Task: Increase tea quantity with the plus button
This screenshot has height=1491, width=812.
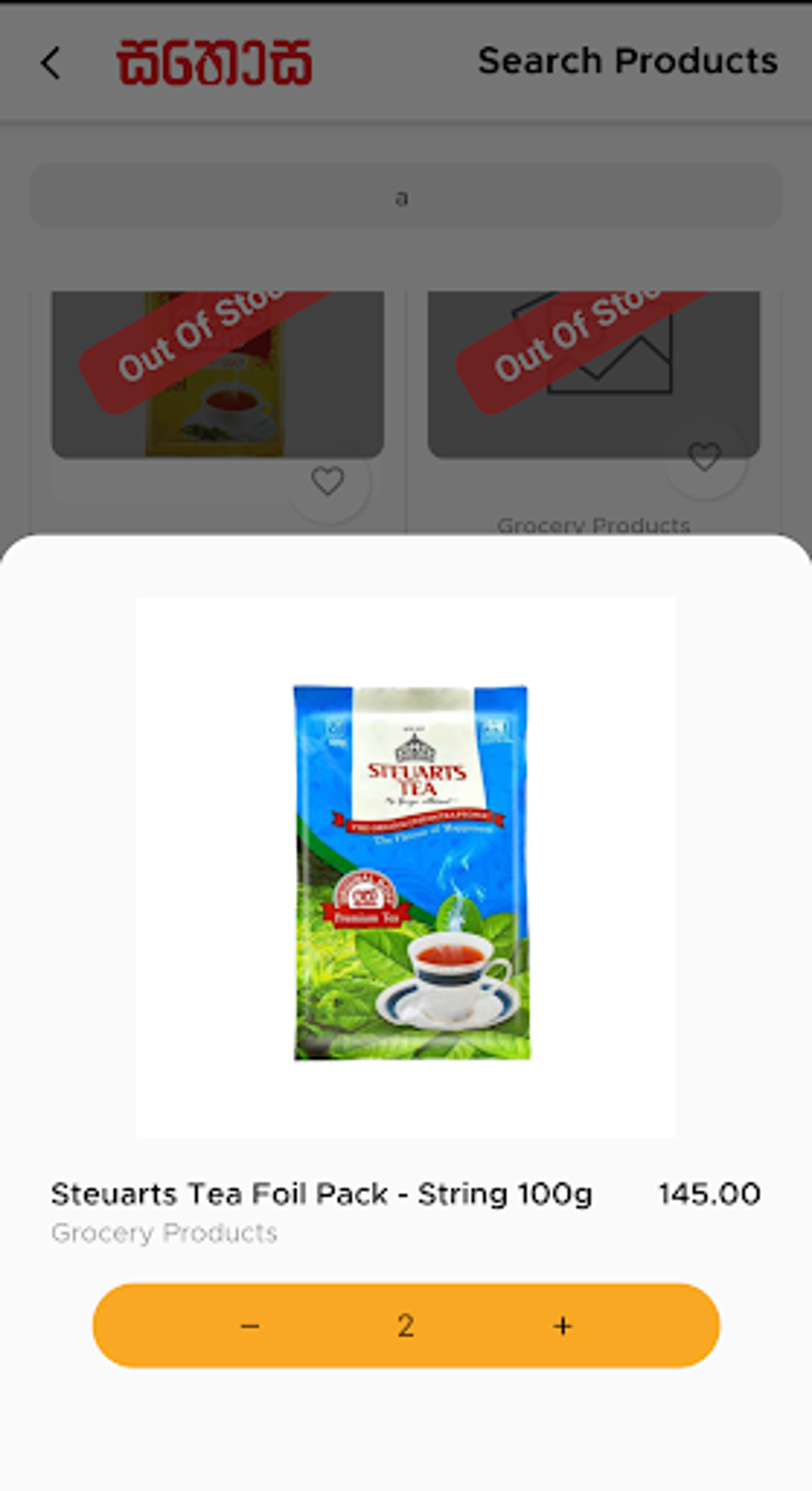Action: pyautogui.click(x=562, y=1326)
